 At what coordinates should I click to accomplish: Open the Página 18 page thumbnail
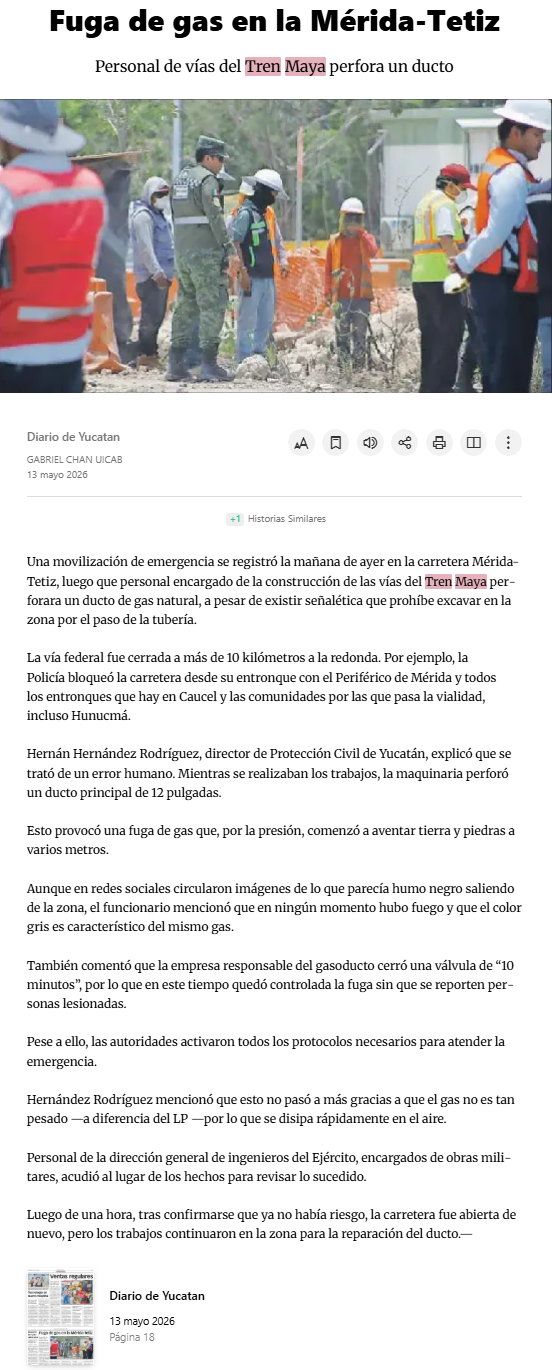60,1316
